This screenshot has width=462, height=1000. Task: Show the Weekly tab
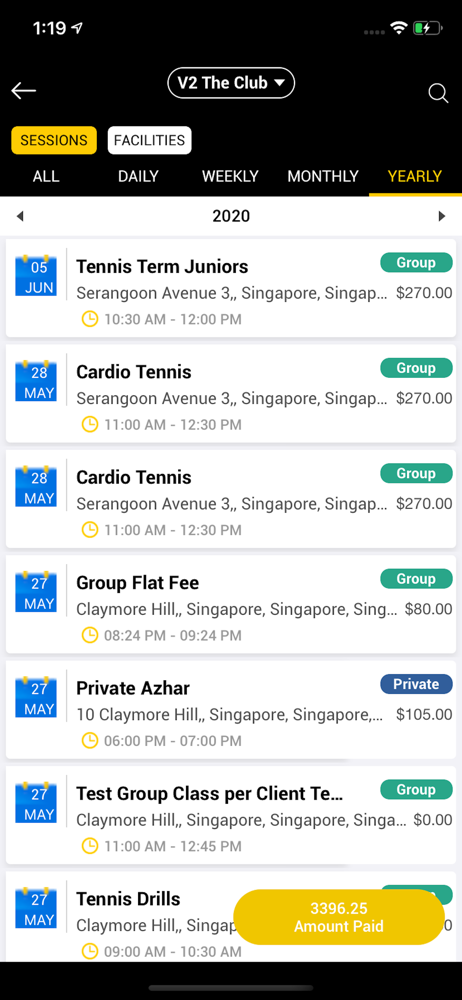tap(230, 177)
